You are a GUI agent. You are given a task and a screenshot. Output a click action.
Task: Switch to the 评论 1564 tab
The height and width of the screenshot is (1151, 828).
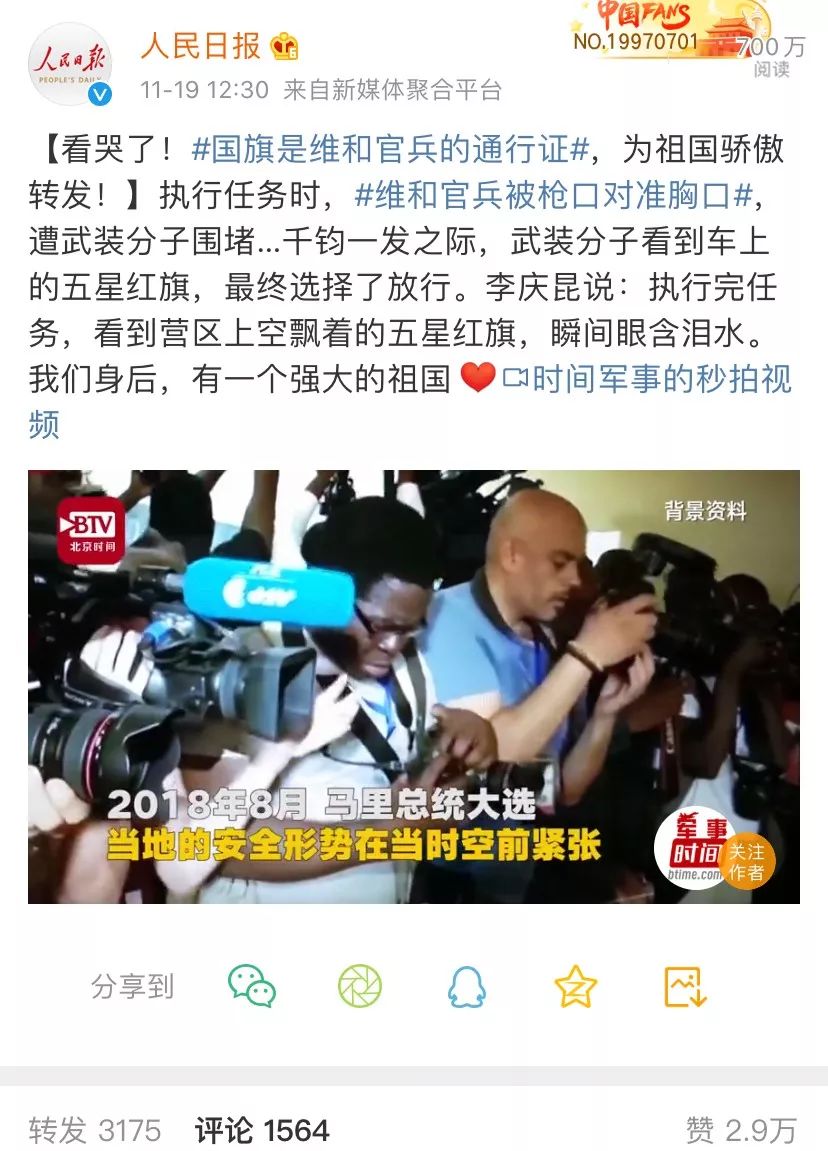(262, 1130)
